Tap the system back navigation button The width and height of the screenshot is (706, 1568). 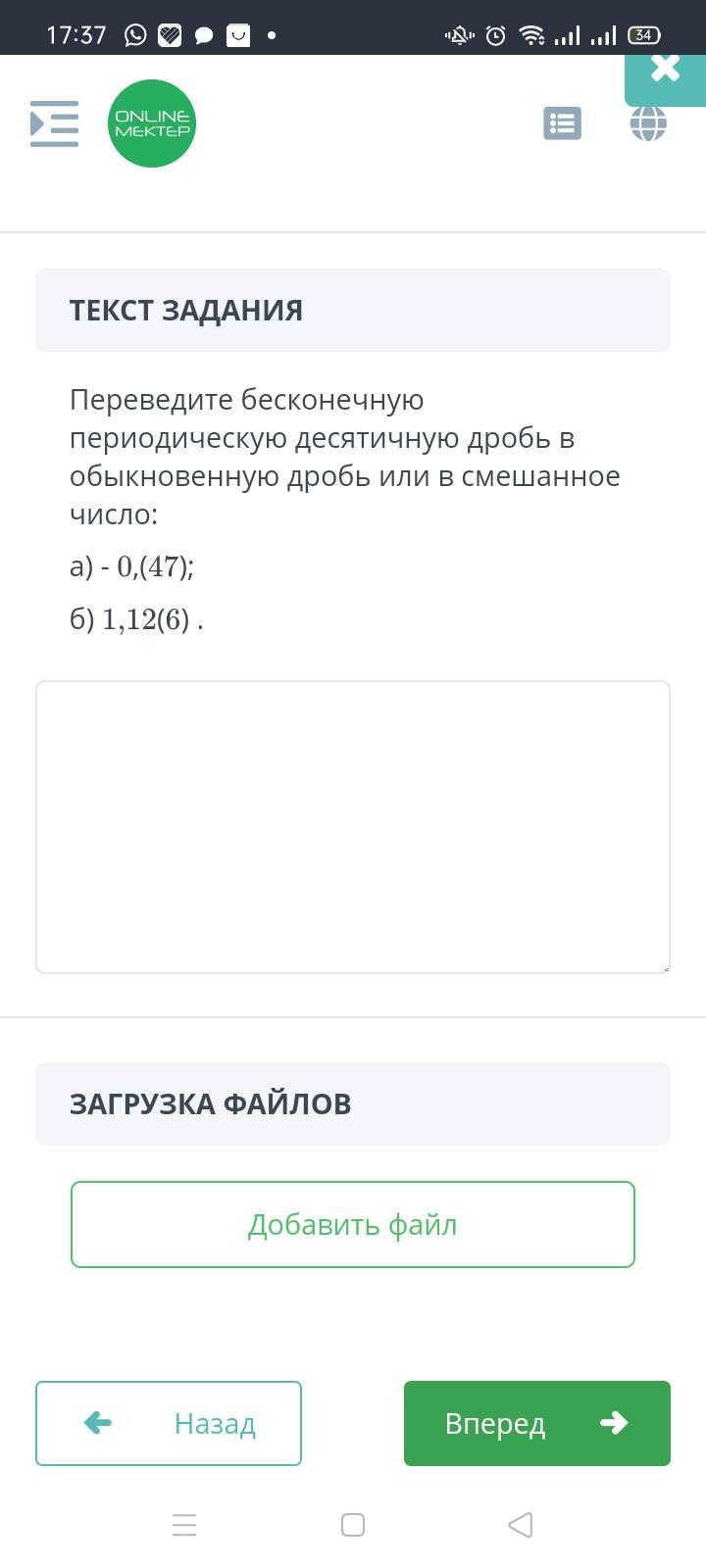pyautogui.click(x=521, y=1525)
